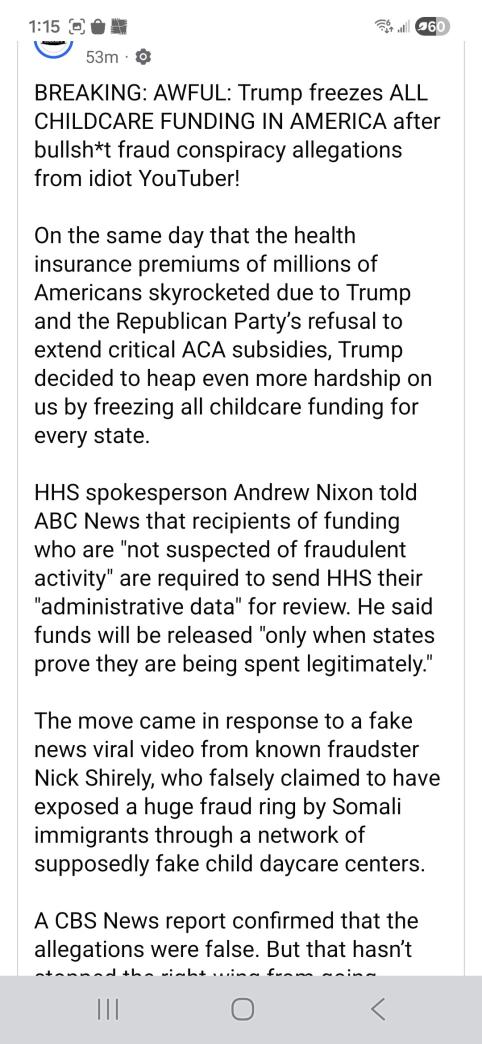
Task: Open the recent apps view
Action: pyautogui.click(x=107, y=1009)
